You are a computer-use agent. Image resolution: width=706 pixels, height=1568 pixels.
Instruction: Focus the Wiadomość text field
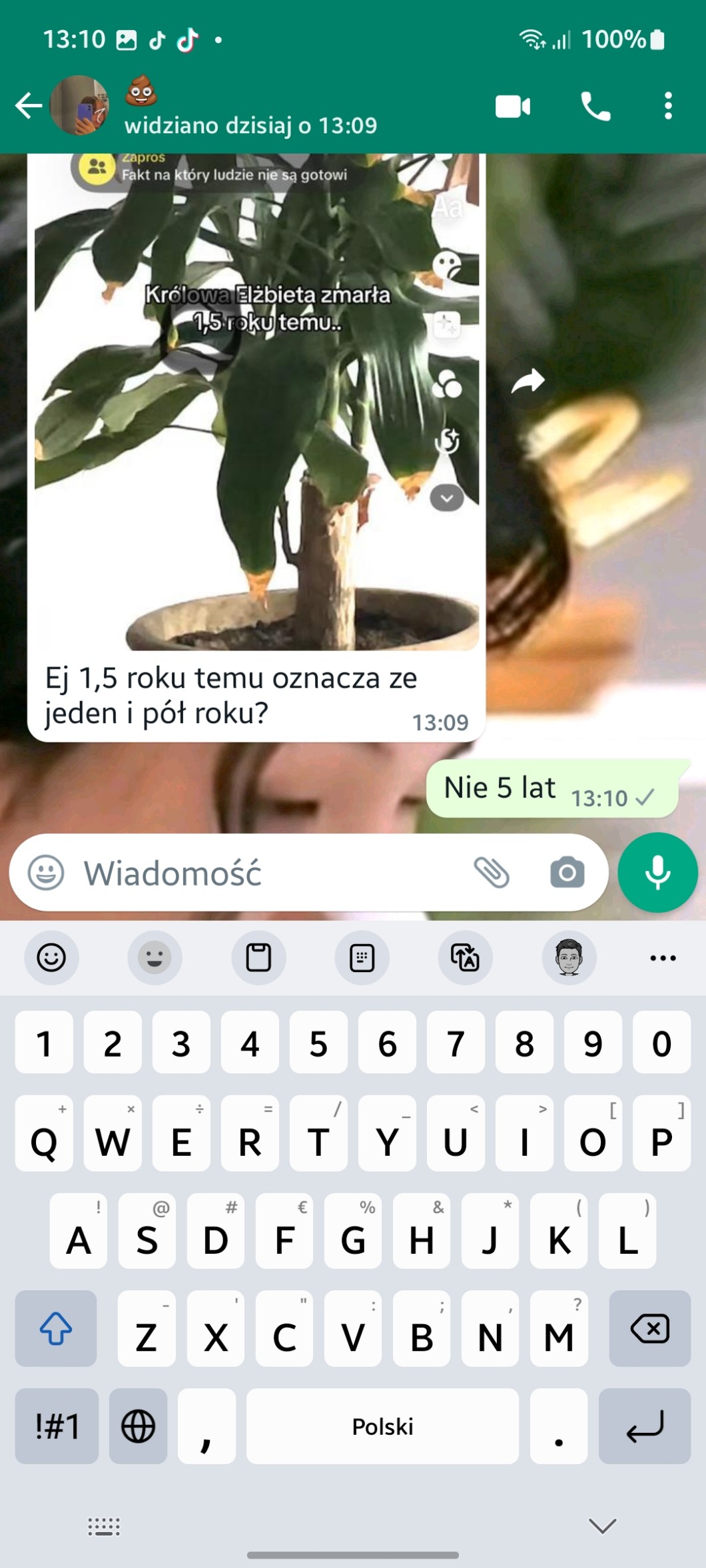click(266, 873)
